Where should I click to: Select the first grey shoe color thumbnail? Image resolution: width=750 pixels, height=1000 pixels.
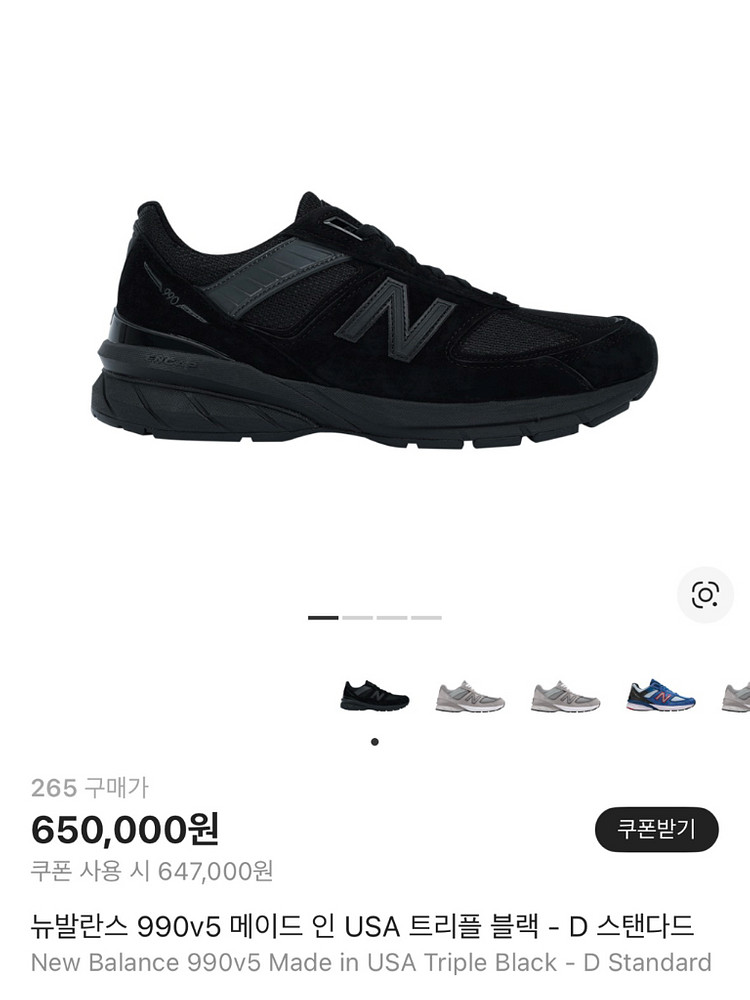[x=469, y=696]
